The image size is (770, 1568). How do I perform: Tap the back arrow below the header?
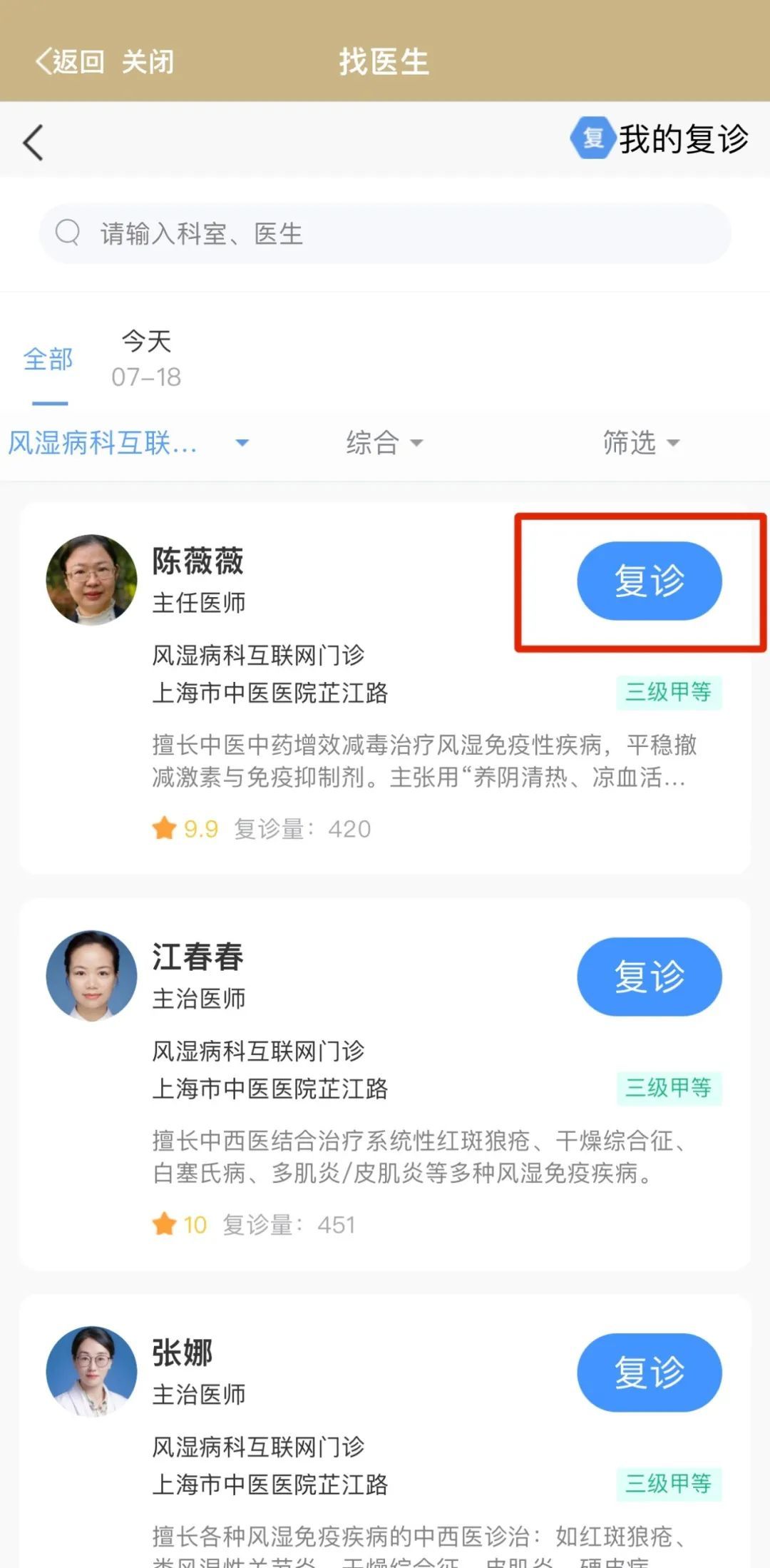point(33,142)
